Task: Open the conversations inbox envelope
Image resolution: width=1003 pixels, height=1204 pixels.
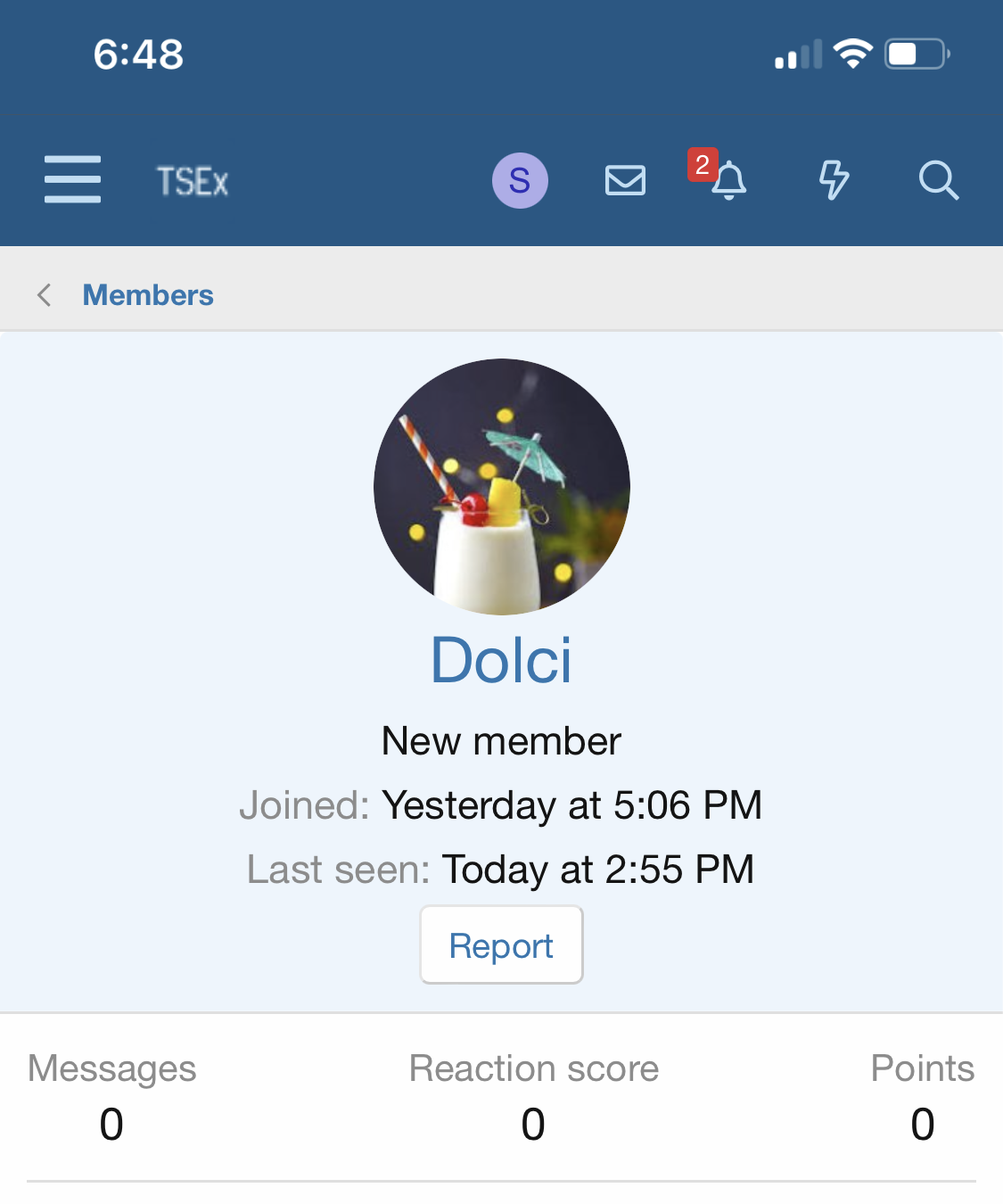Action: click(x=625, y=180)
